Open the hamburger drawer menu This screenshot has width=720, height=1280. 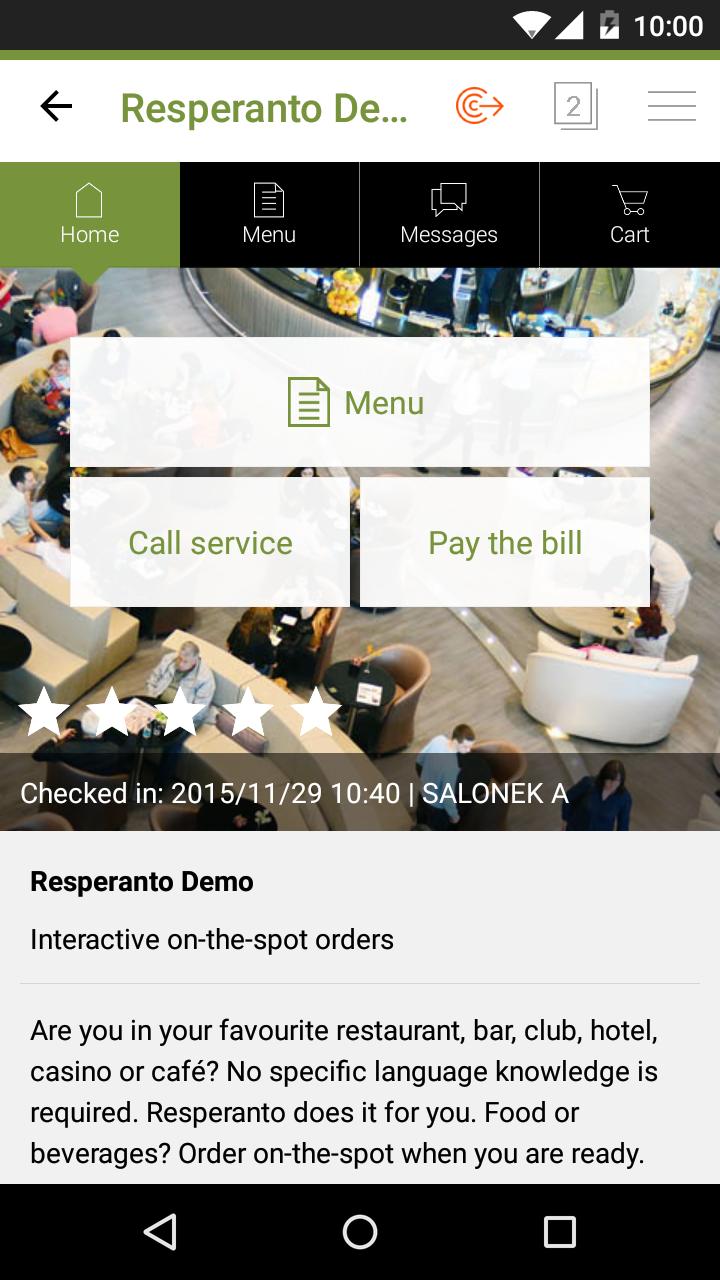coord(671,106)
